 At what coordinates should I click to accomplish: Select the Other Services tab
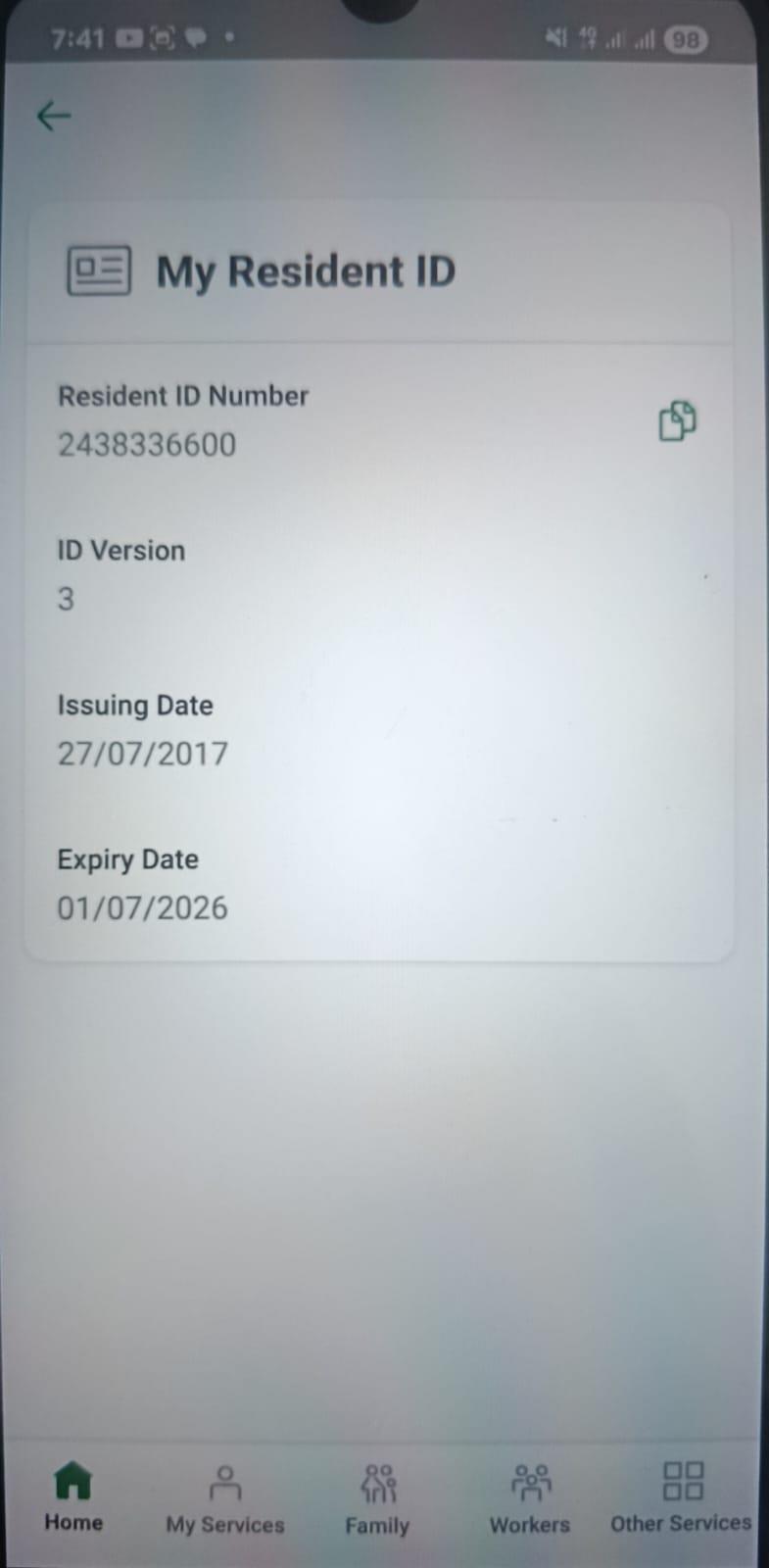coord(682,1495)
